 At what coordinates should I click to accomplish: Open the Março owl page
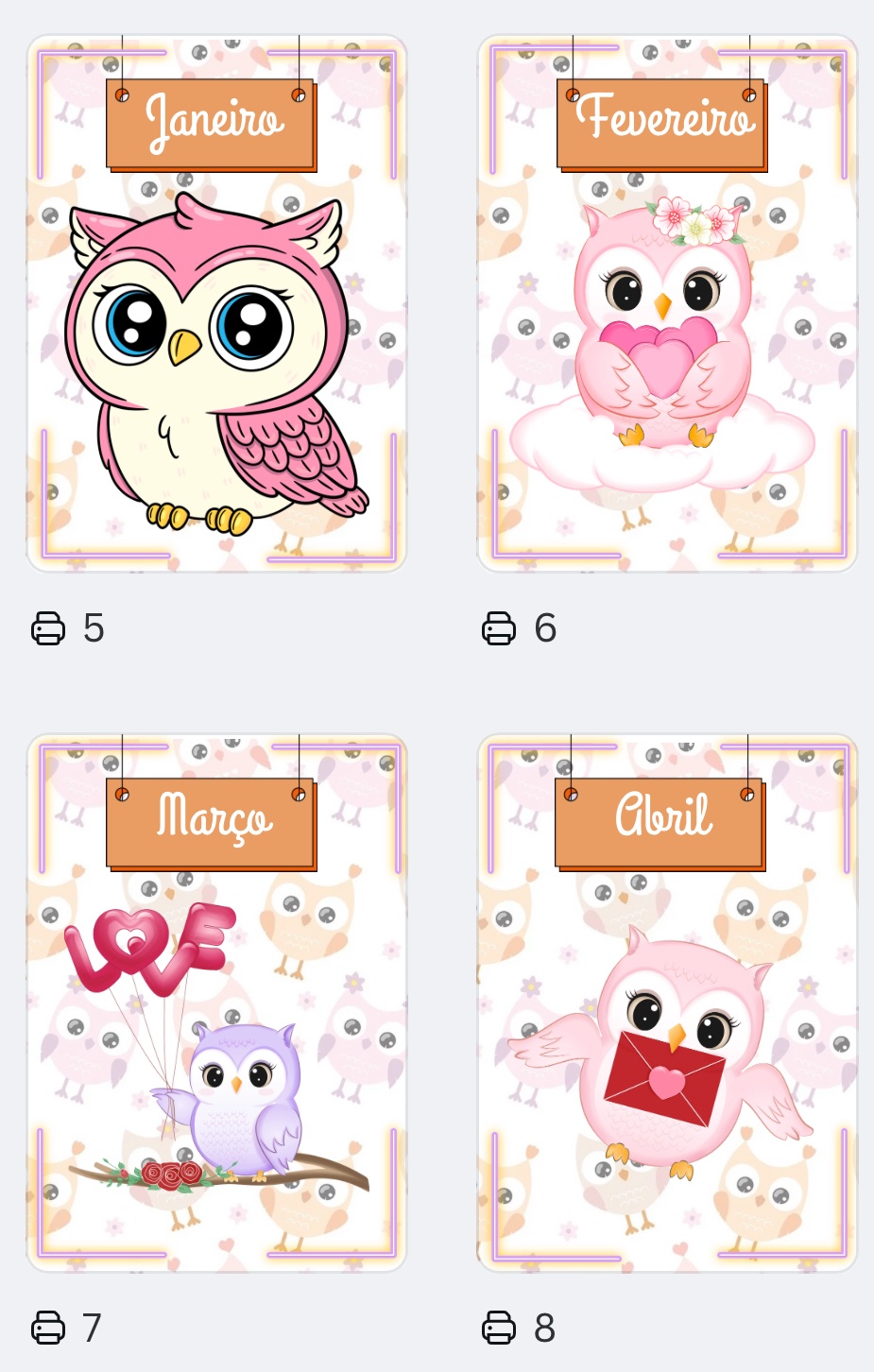click(x=216, y=1003)
